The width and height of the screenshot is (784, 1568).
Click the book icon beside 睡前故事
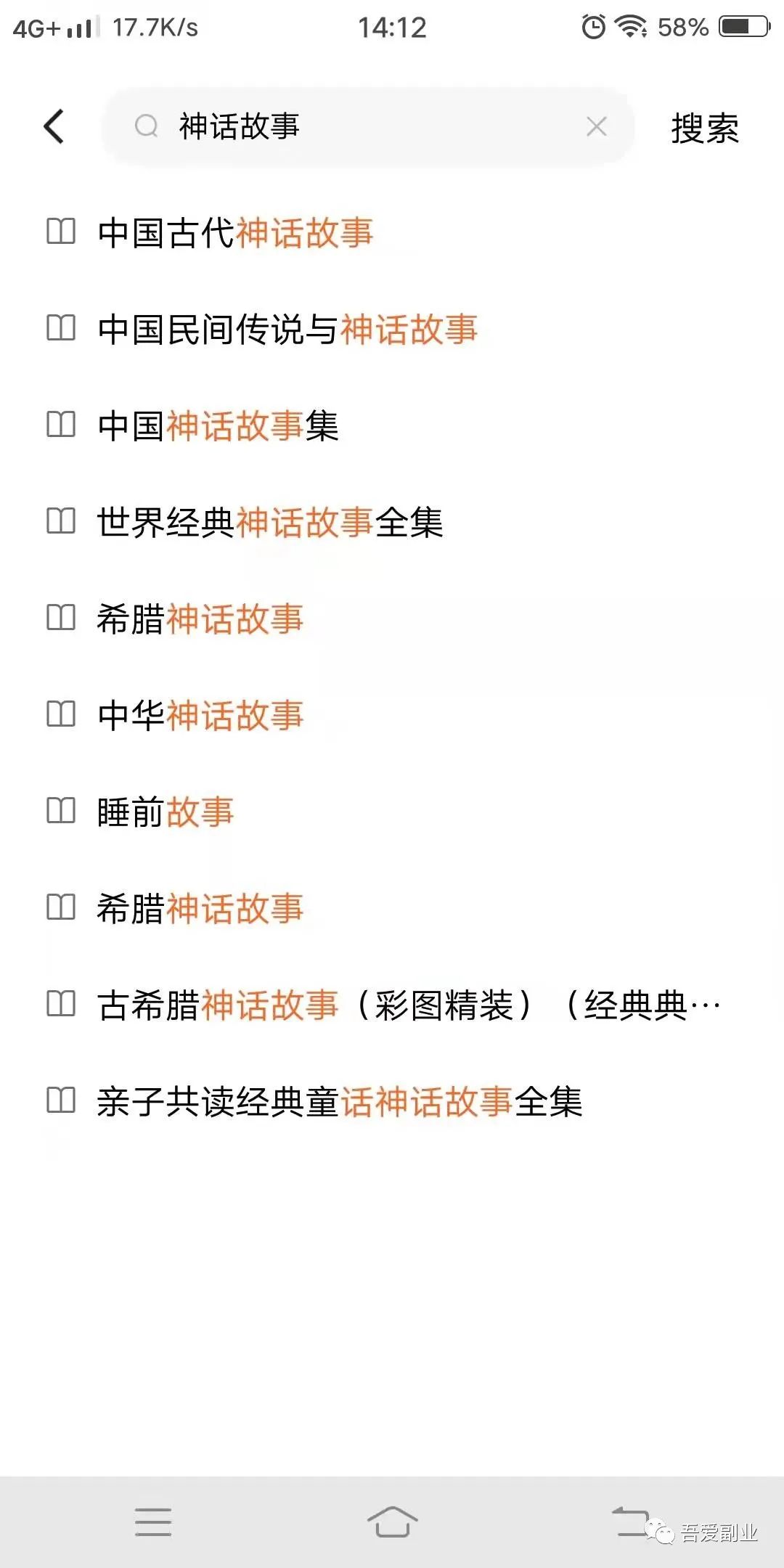[62, 812]
